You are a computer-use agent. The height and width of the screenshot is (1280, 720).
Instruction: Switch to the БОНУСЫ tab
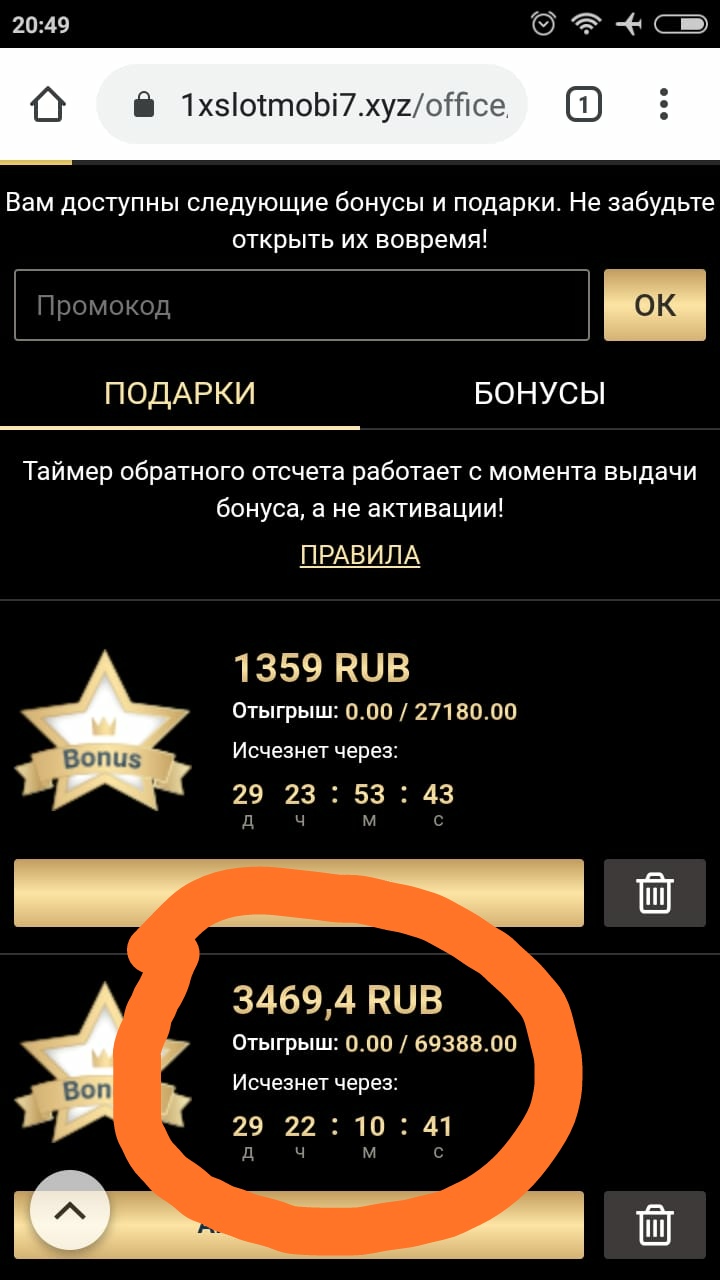(x=539, y=393)
